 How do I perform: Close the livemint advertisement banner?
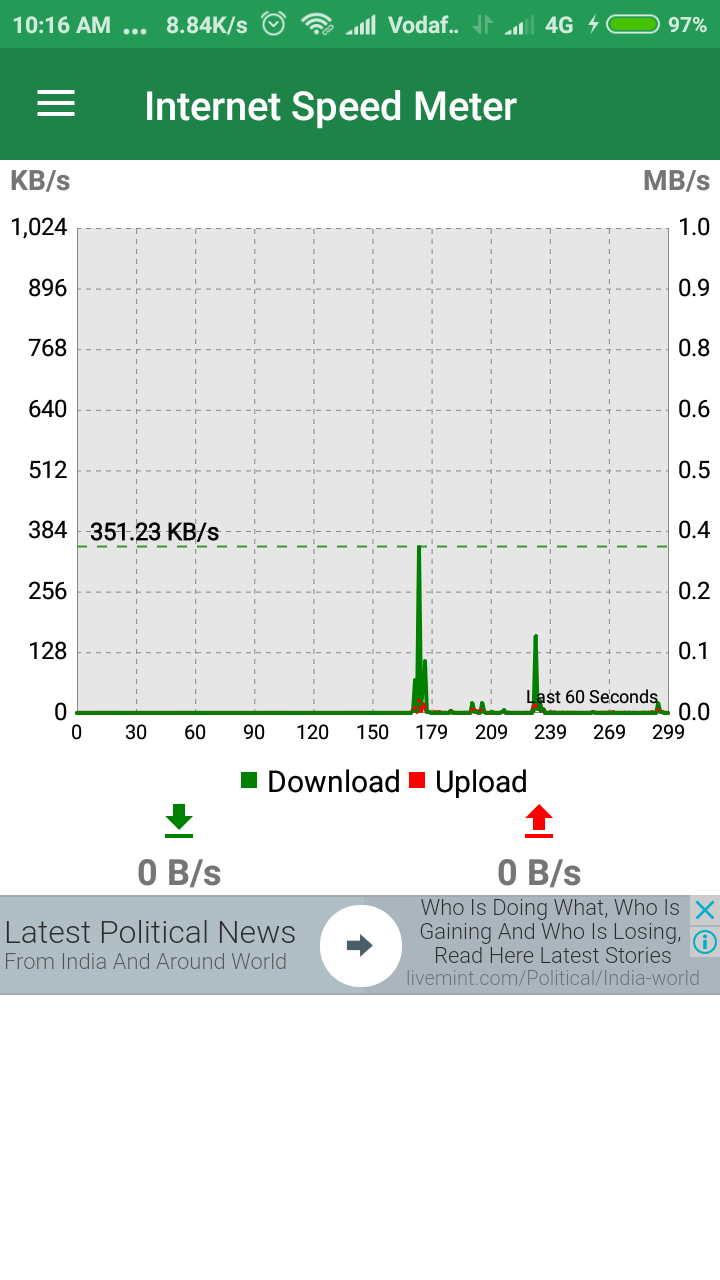pos(705,910)
